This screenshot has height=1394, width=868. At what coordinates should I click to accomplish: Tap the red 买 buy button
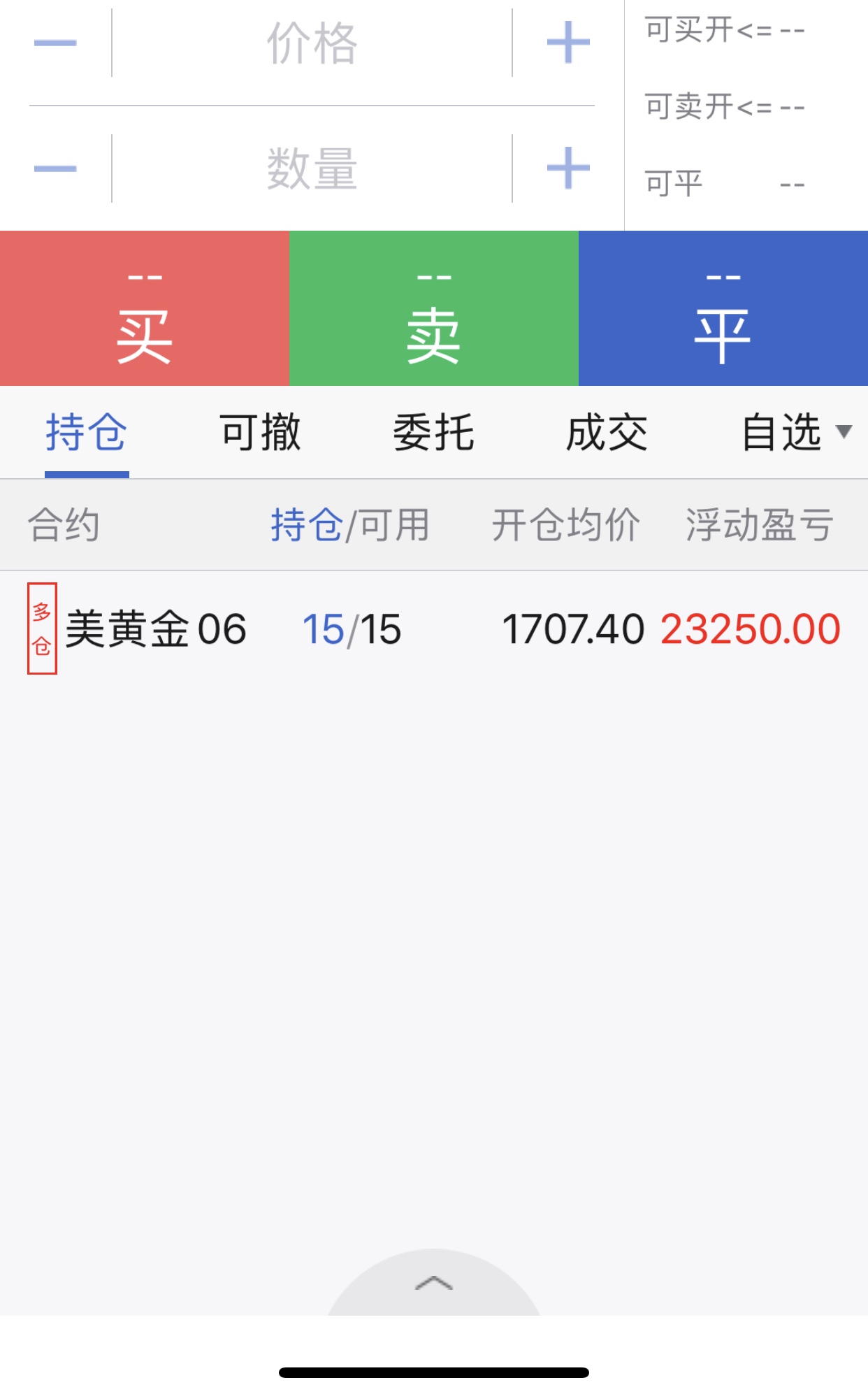pyautogui.click(x=145, y=308)
